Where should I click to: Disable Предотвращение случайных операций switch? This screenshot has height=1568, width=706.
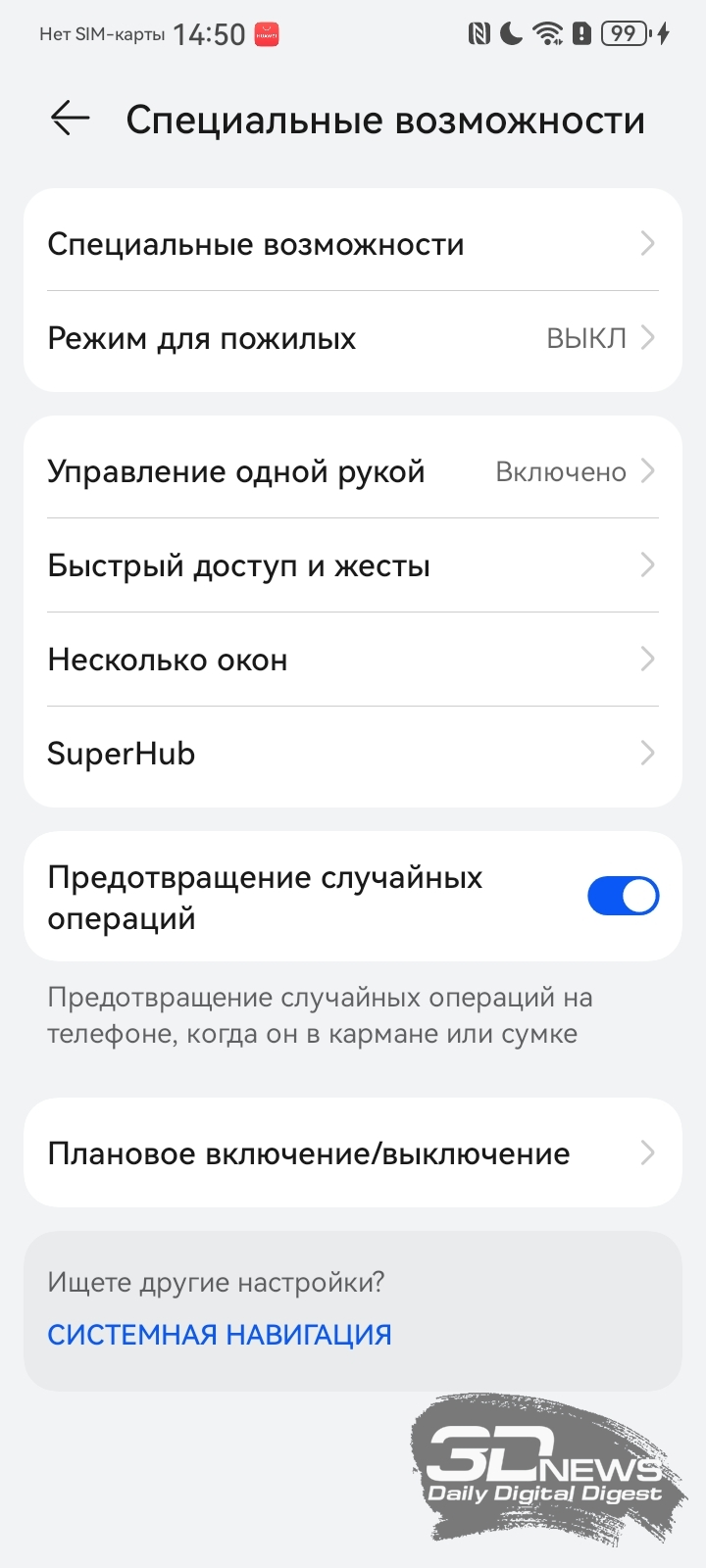coord(623,896)
